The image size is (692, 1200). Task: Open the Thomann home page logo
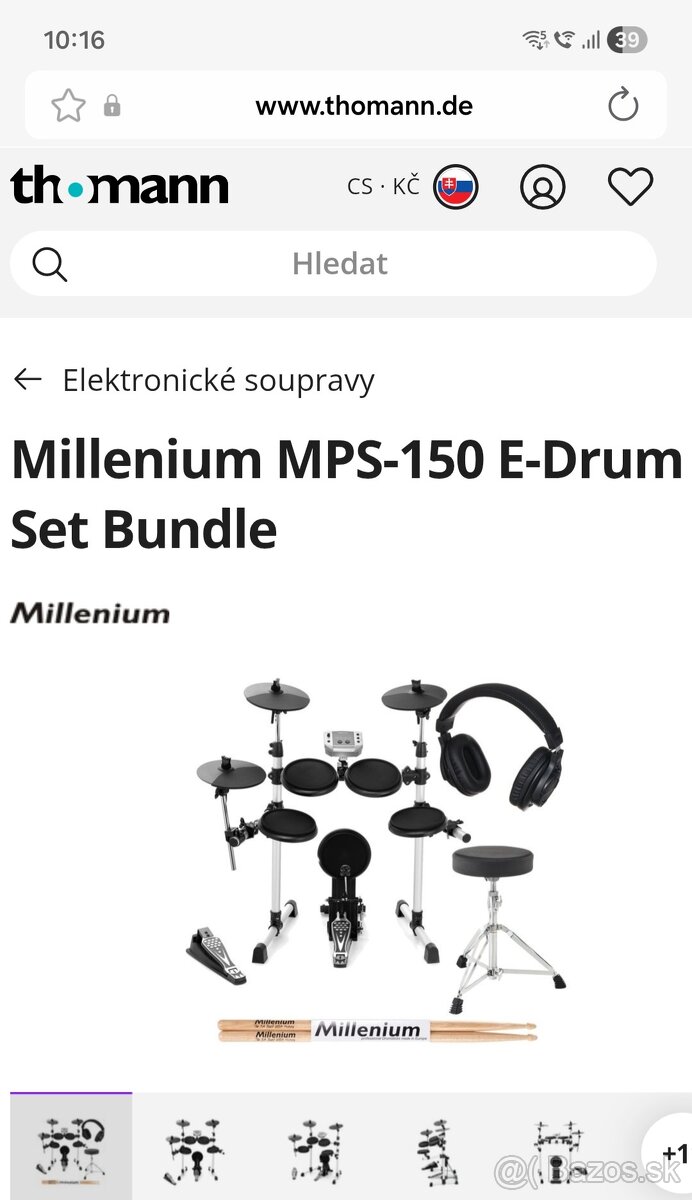tap(119, 187)
